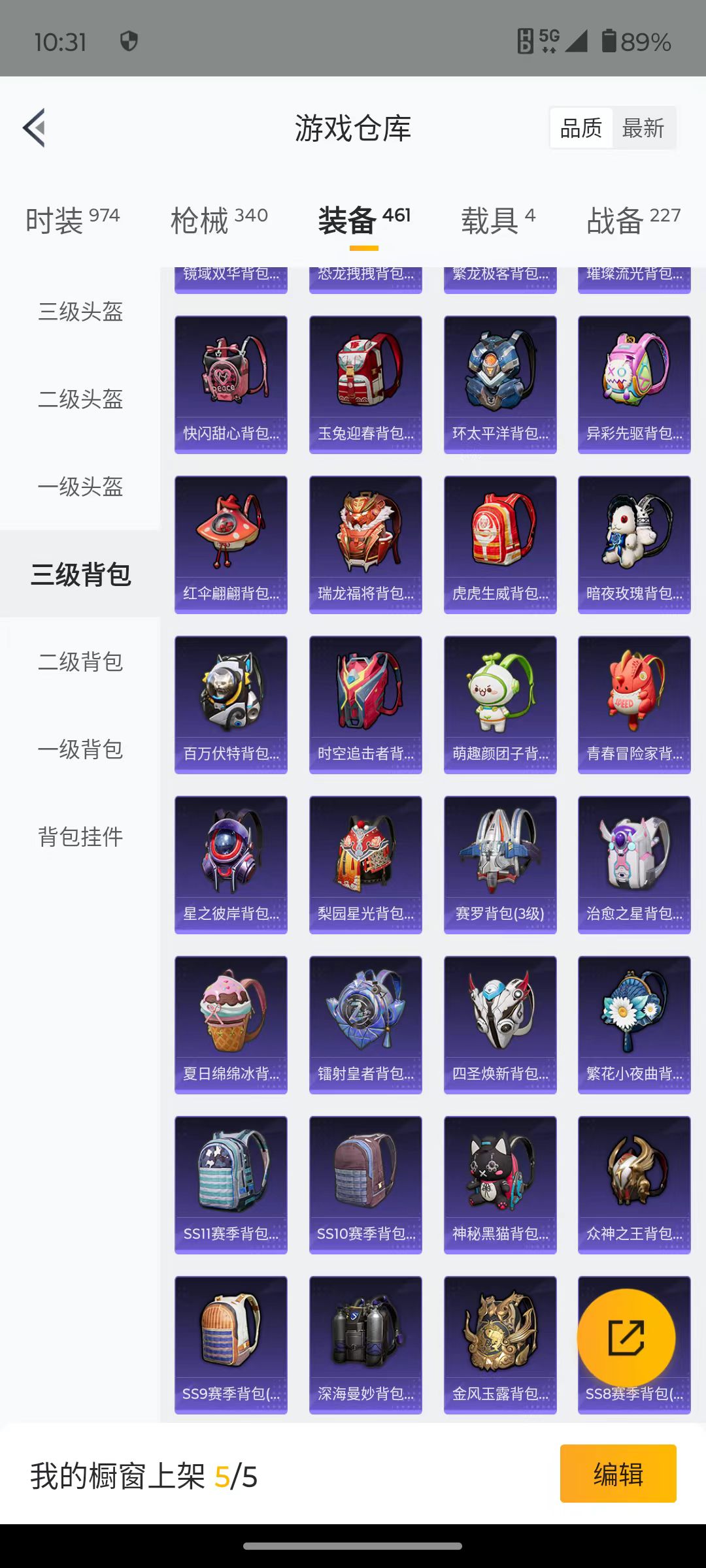The image size is (706, 1568).
Task: Tap the 编辑 button
Action: tap(618, 1473)
